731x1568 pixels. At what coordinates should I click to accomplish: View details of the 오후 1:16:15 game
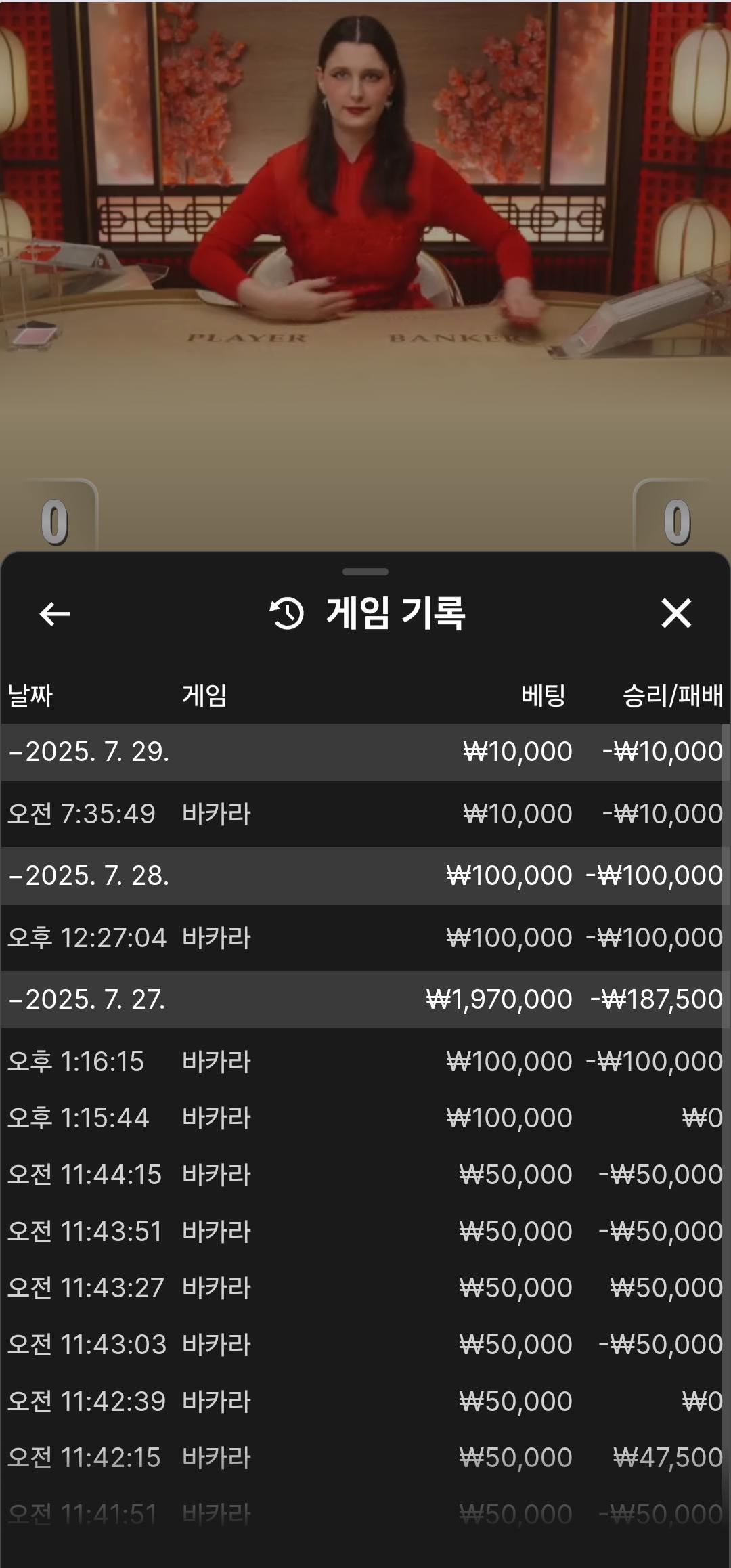coord(364,1062)
